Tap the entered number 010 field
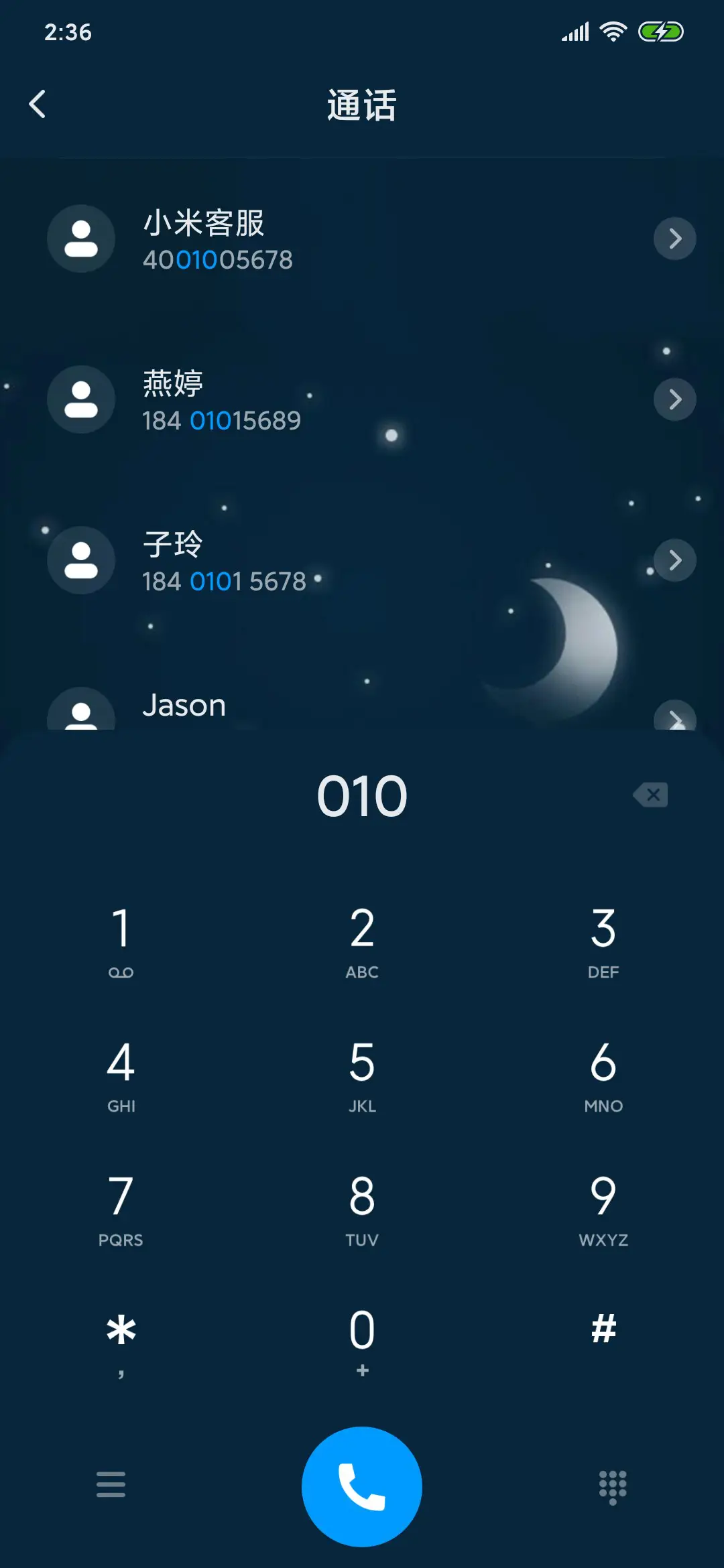Viewport: 724px width, 1568px height. [362, 795]
